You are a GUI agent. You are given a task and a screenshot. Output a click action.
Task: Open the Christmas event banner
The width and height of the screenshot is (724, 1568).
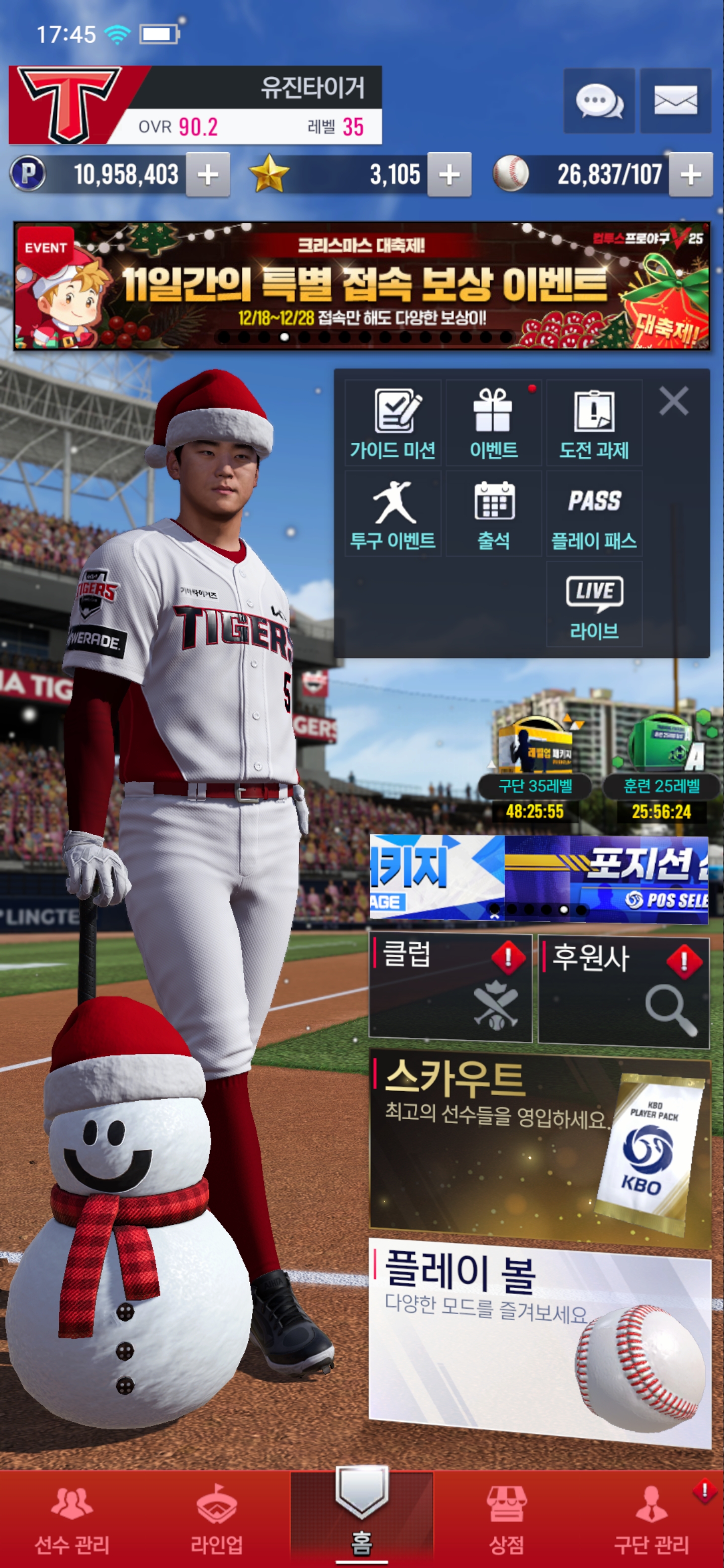click(361, 286)
